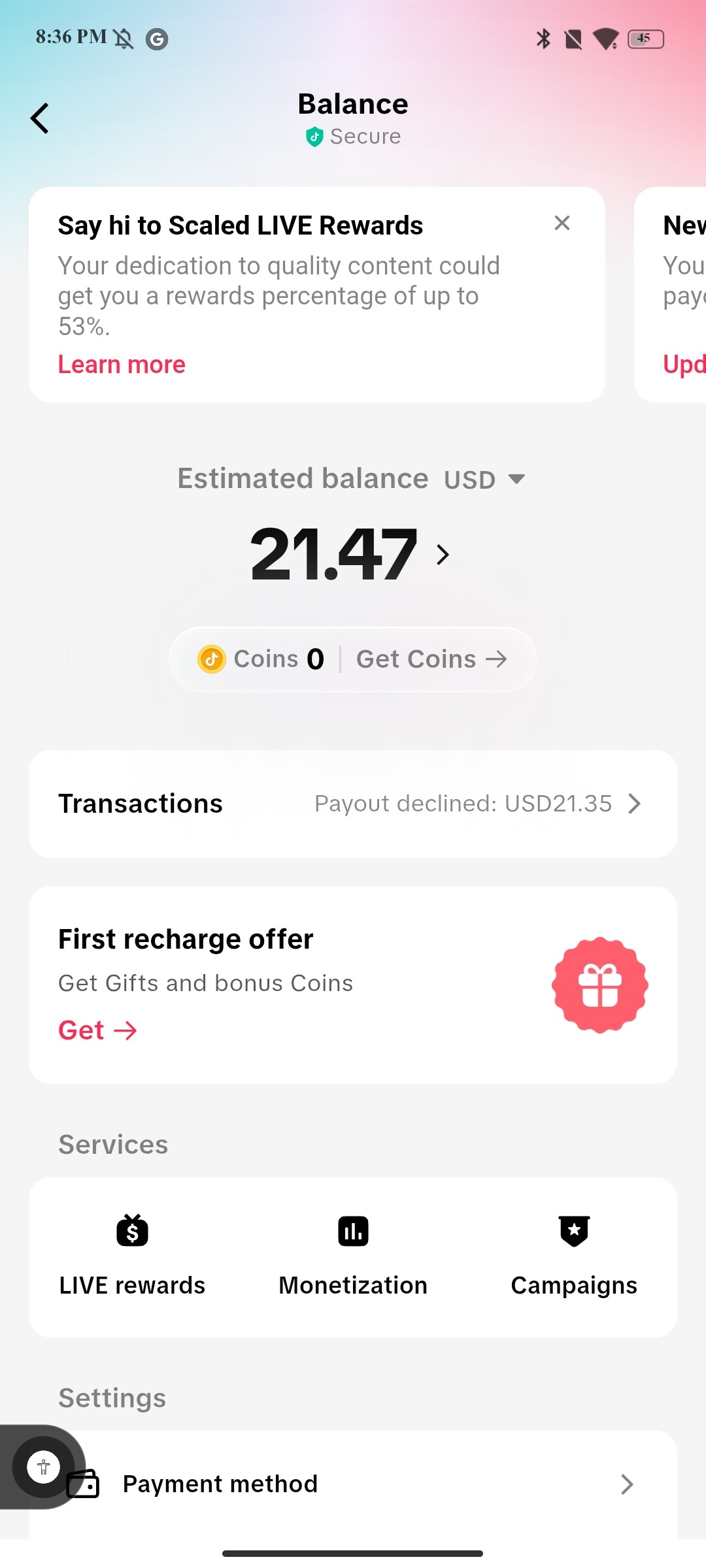Claim the first recharge offer via Get
The width and height of the screenshot is (706, 1568).
coord(97,1030)
